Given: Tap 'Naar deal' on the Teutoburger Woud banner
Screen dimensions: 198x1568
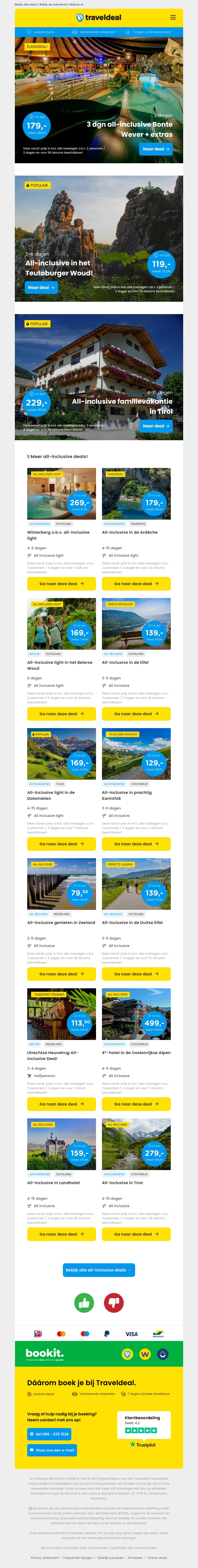Looking at the screenshot, I should [x=41, y=287].
